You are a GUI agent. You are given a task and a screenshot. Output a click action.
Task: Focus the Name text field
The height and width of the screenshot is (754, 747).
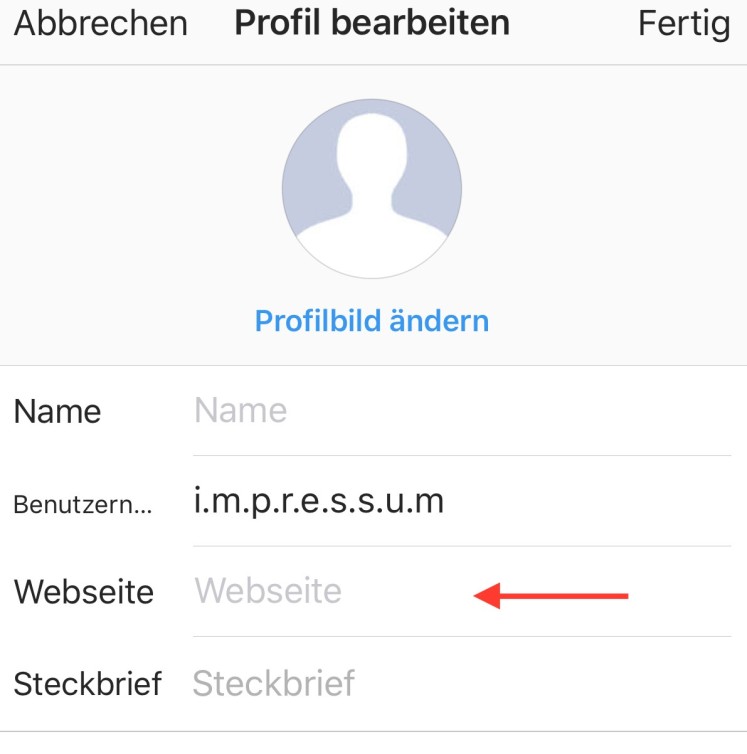pyautogui.click(x=460, y=411)
